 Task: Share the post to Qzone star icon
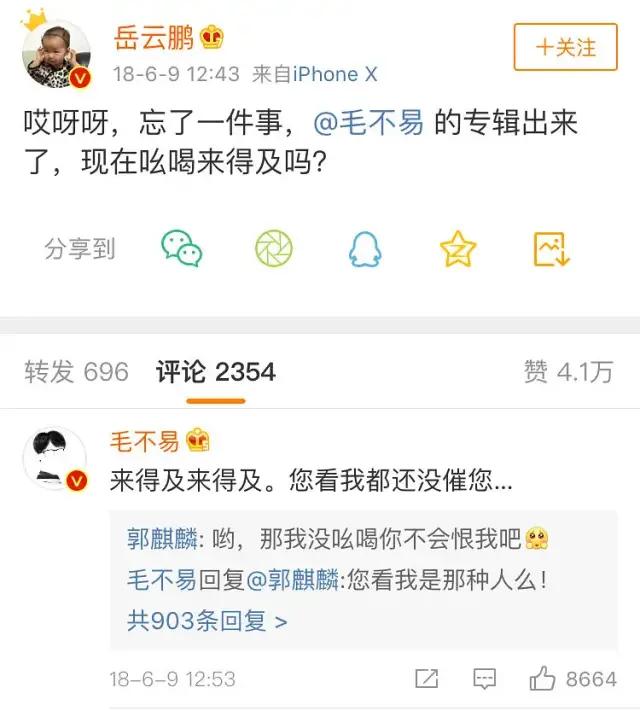pyautogui.click(x=458, y=249)
